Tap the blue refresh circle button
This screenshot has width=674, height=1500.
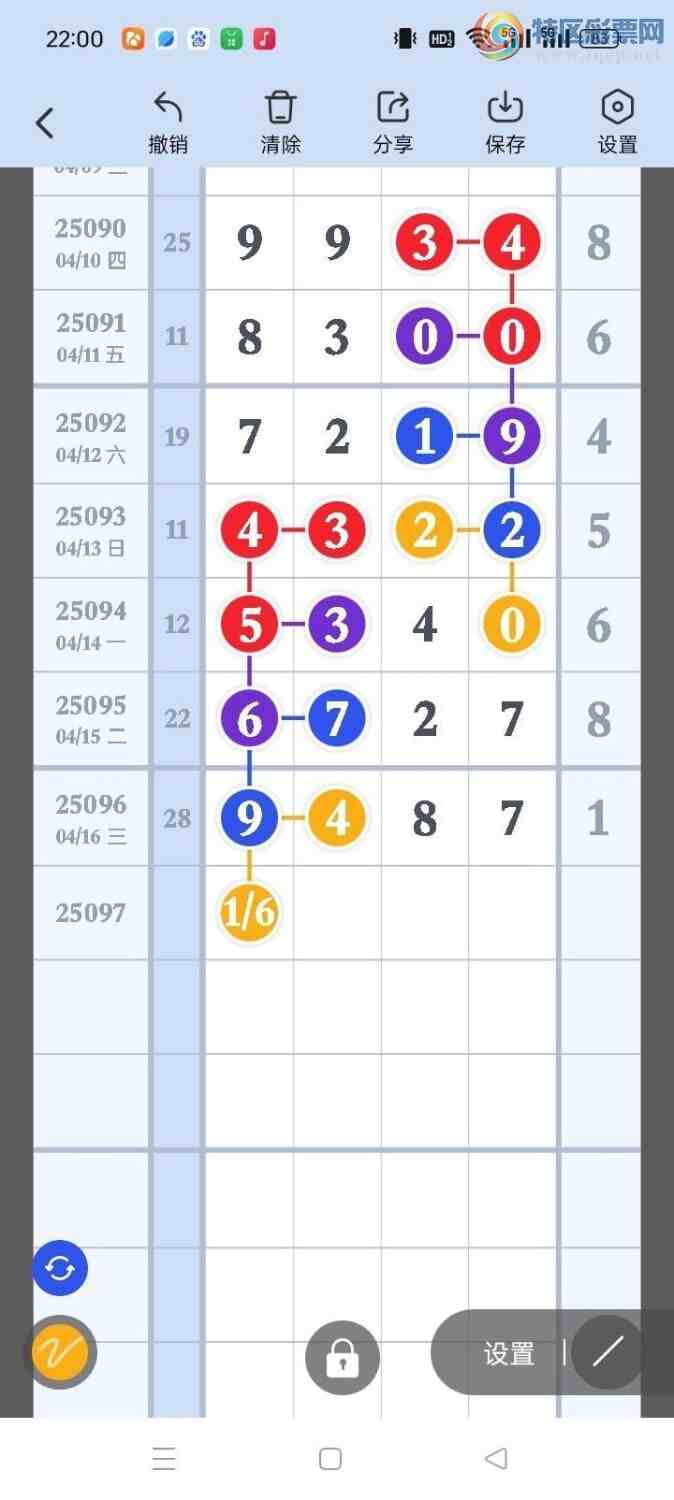point(60,1269)
